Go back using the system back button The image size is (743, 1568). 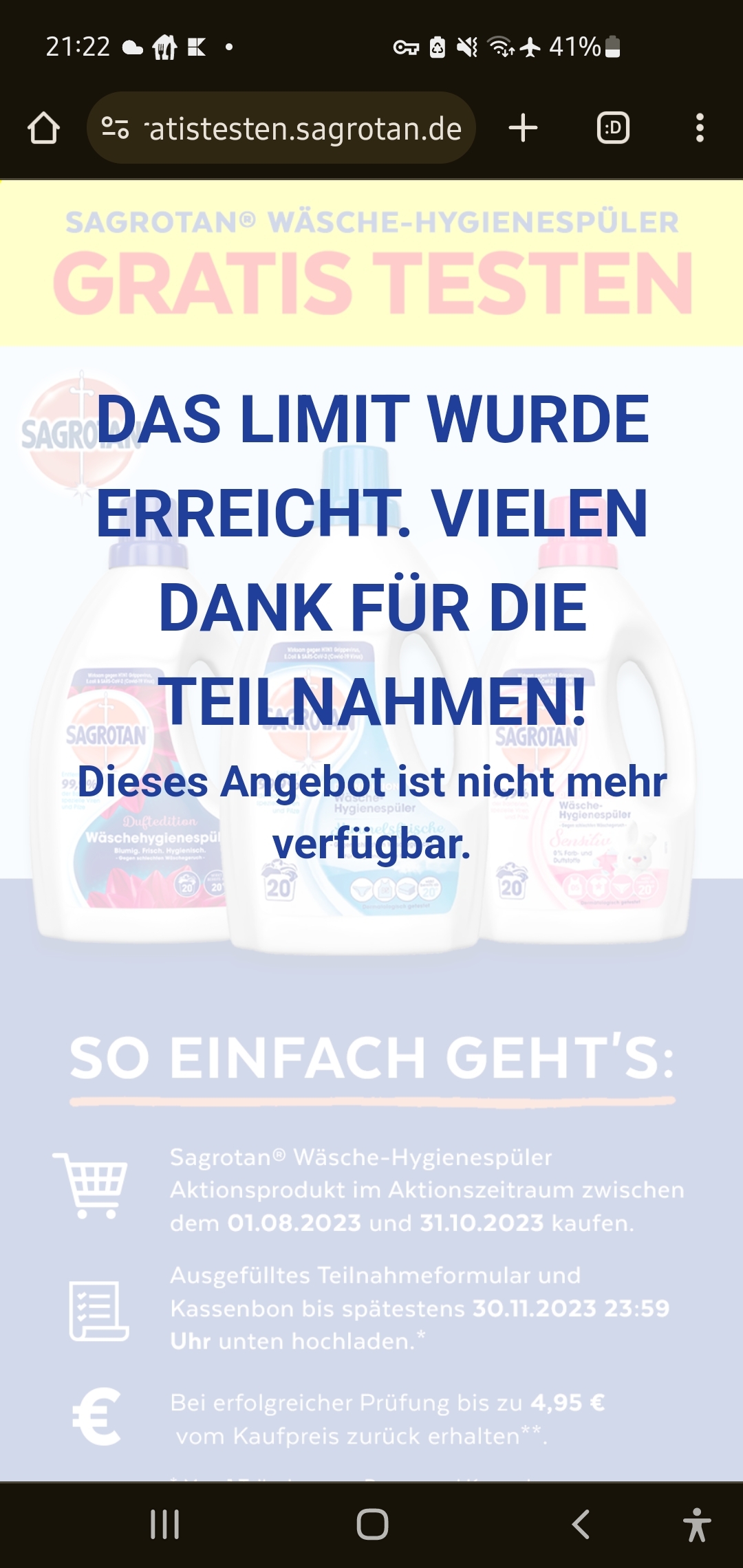581,1525
